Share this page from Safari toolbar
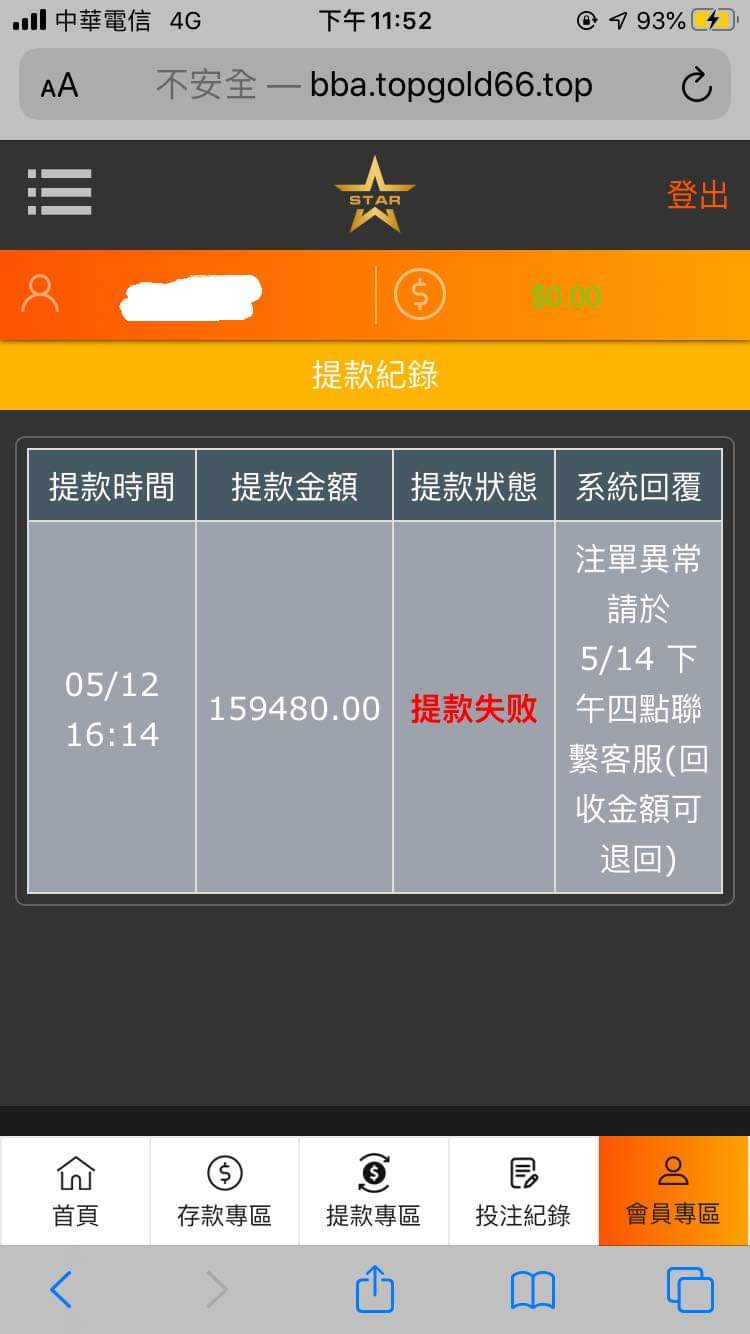 tap(375, 1288)
